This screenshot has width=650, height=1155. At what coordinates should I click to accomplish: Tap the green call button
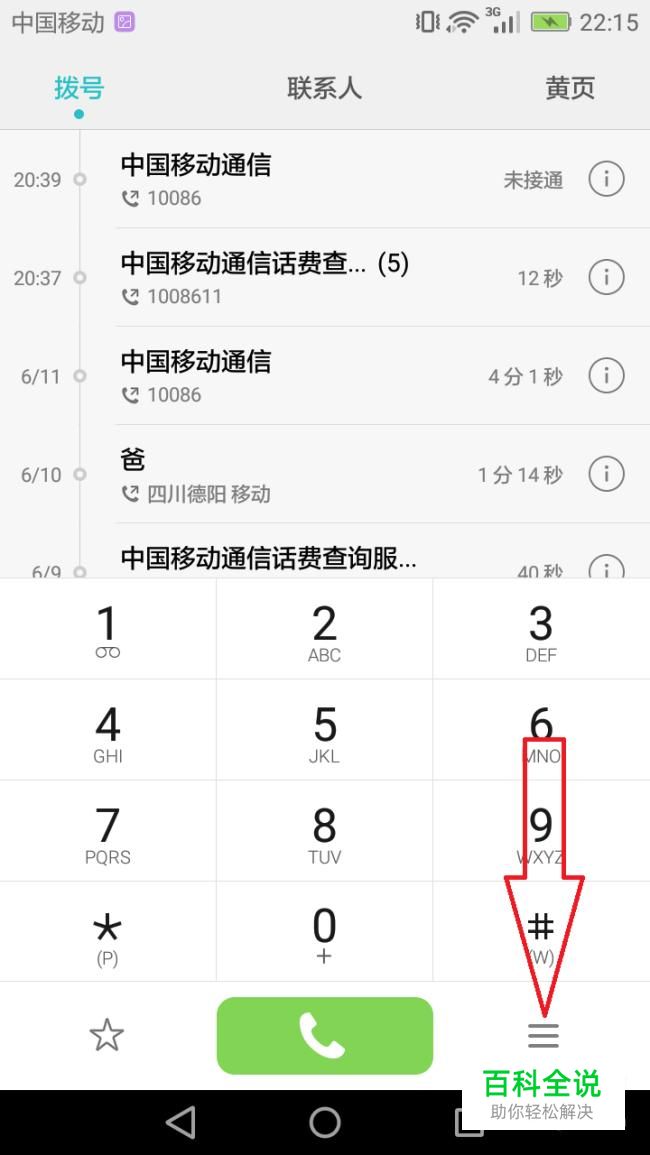coord(324,1035)
